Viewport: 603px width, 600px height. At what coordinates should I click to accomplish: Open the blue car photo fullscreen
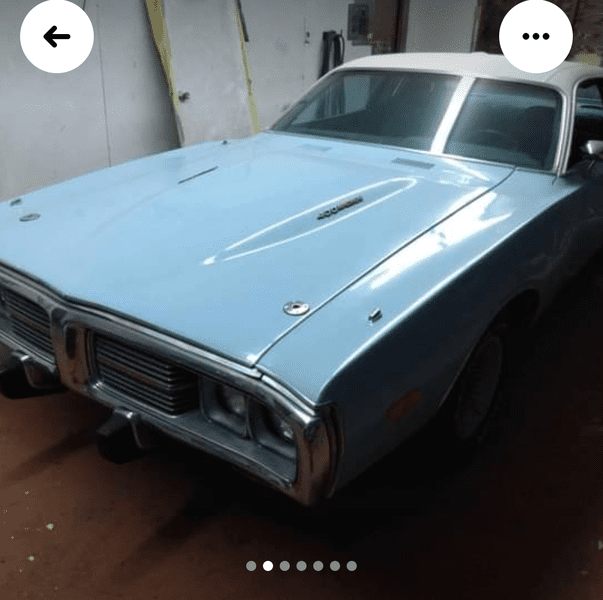pos(300,300)
